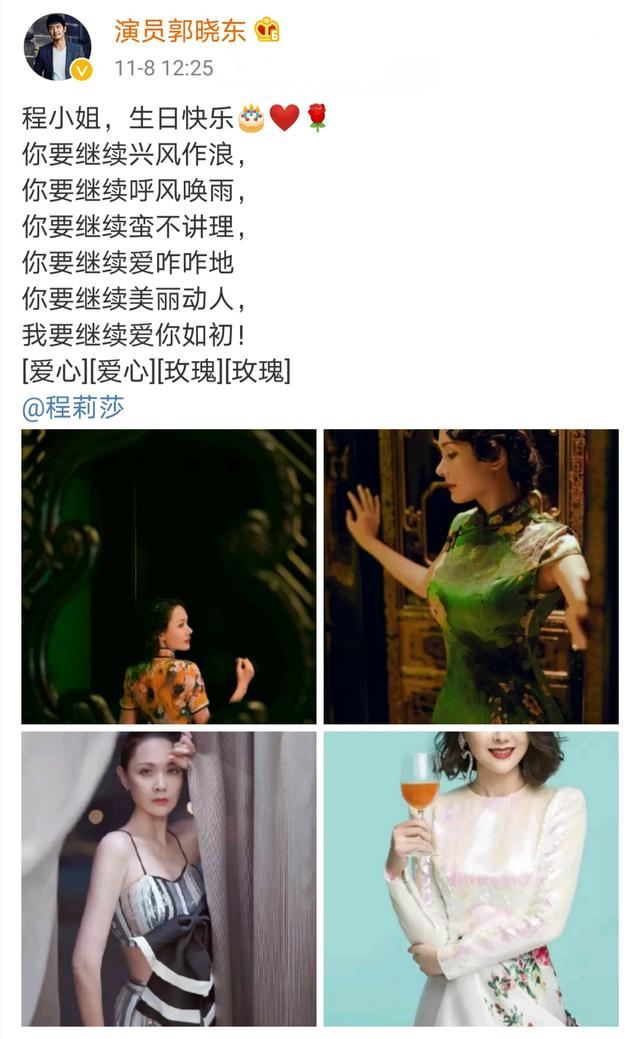Viewport: 640px width, 1039px height.
Task: Open the poster's profile avatar
Action: pos(57,47)
